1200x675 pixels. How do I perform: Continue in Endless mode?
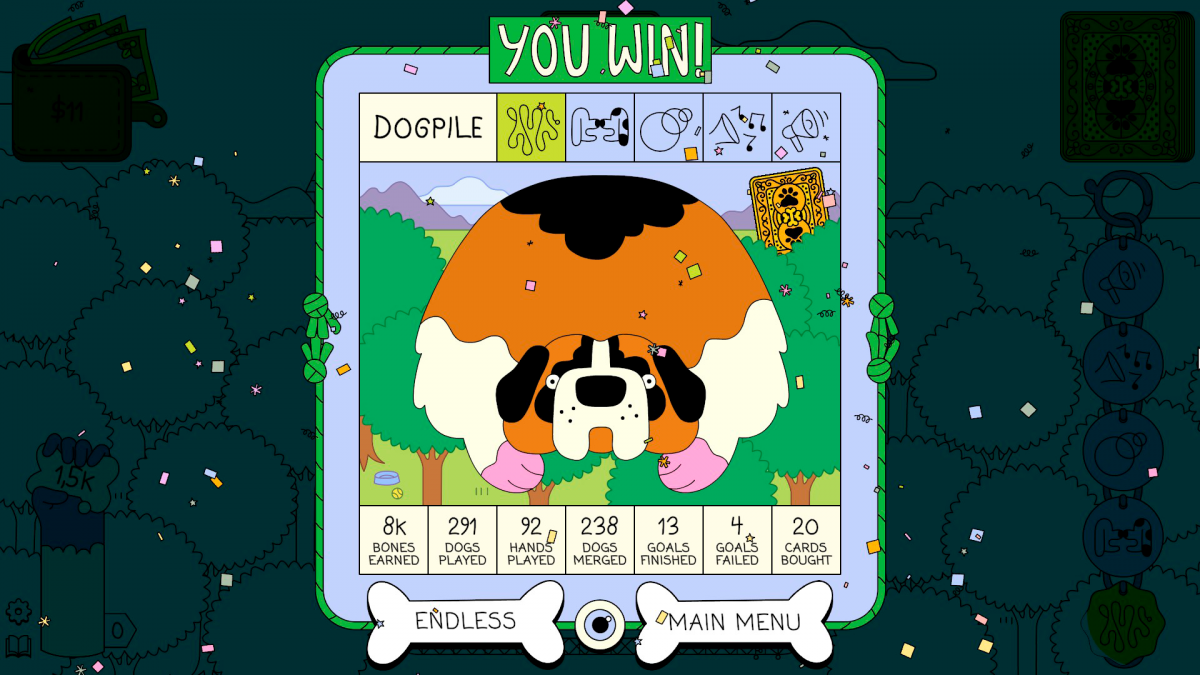tap(464, 621)
